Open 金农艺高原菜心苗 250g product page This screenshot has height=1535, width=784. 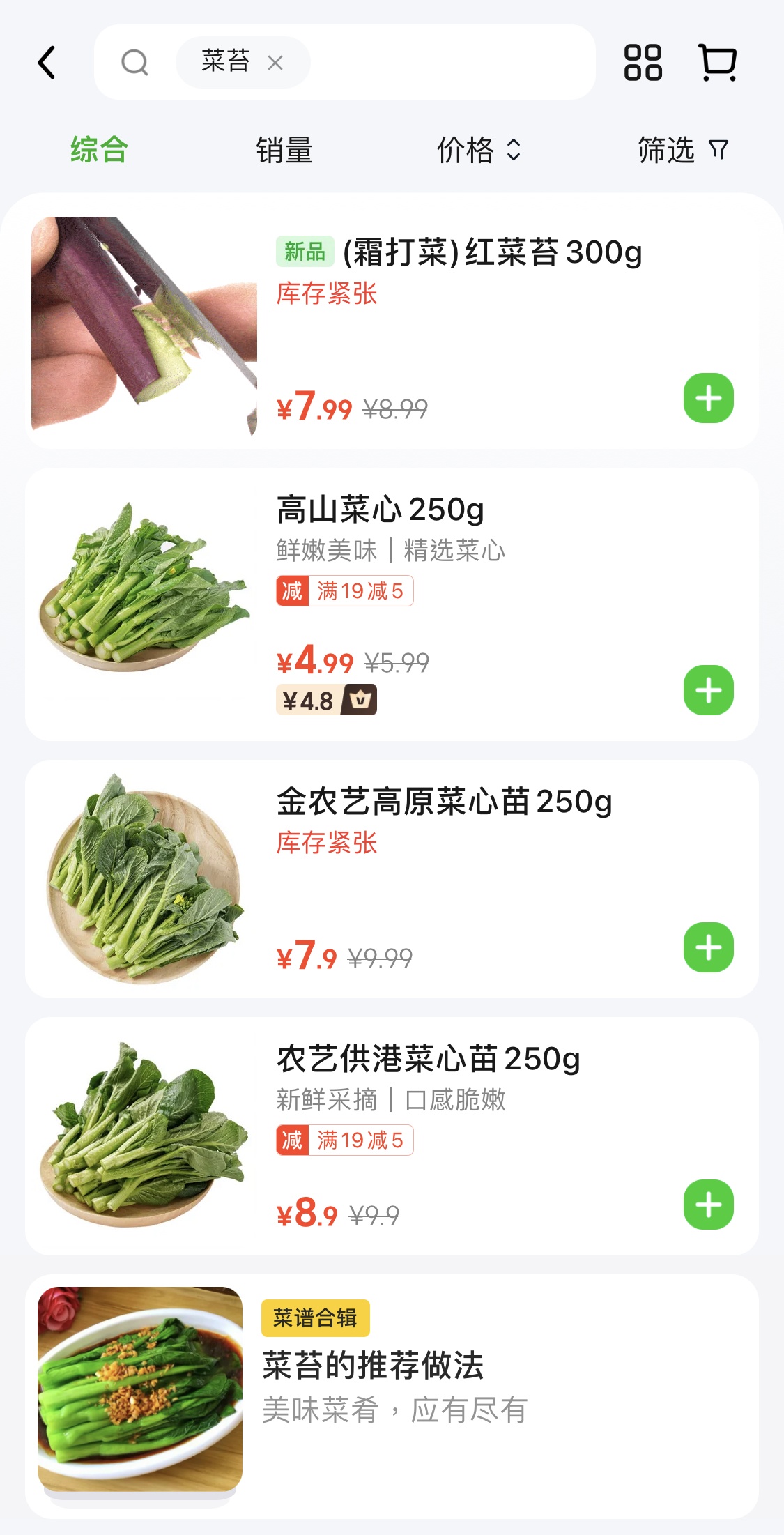click(444, 802)
